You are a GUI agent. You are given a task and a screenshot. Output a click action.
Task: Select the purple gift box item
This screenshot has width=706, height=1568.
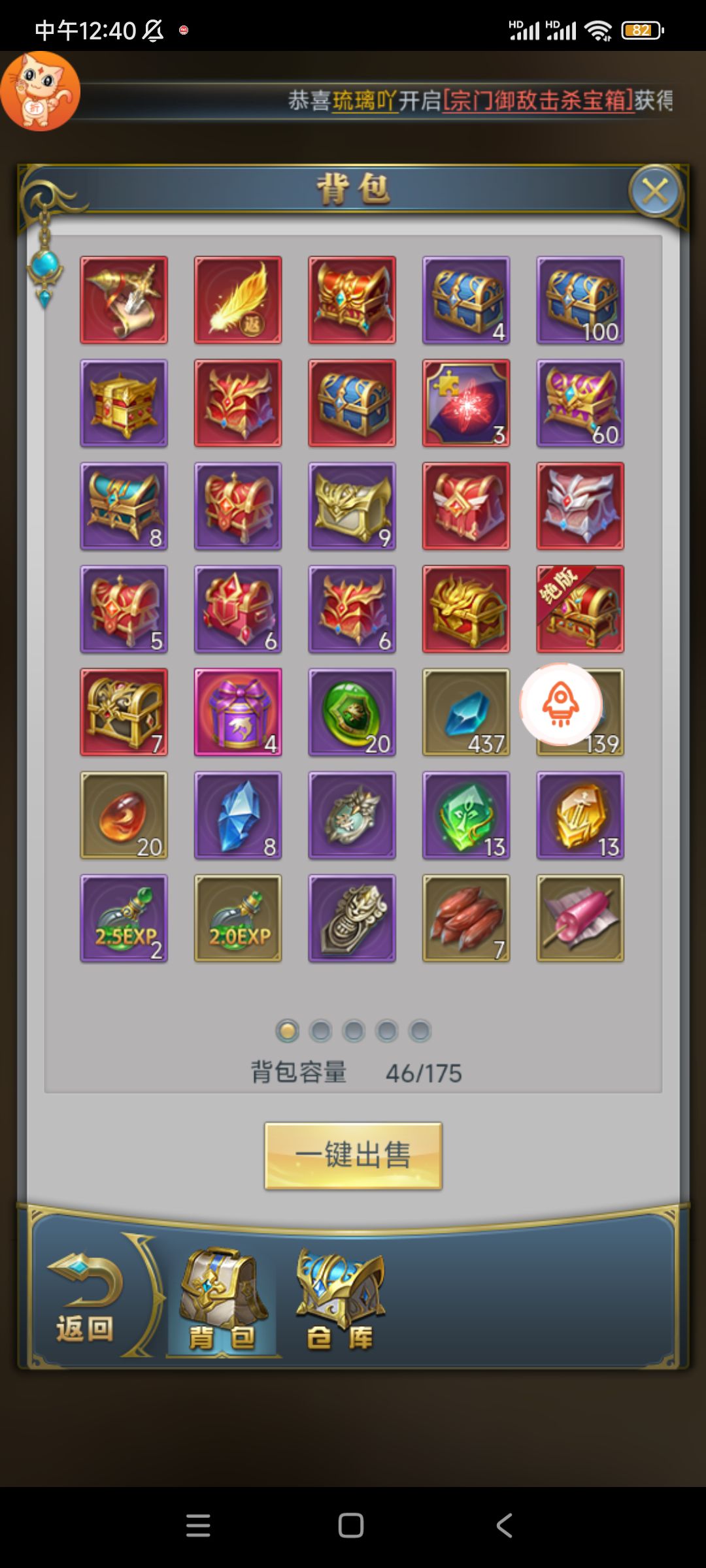tap(238, 712)
